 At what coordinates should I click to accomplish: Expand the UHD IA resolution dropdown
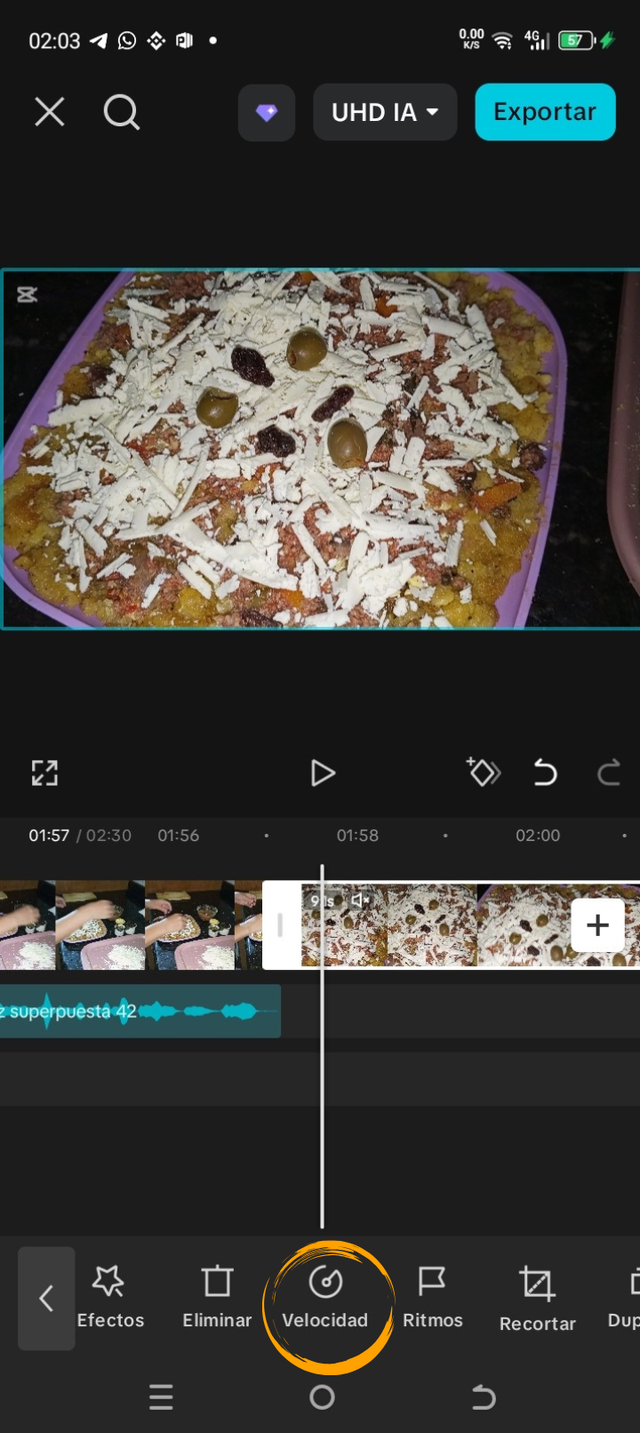pos(385,112)
